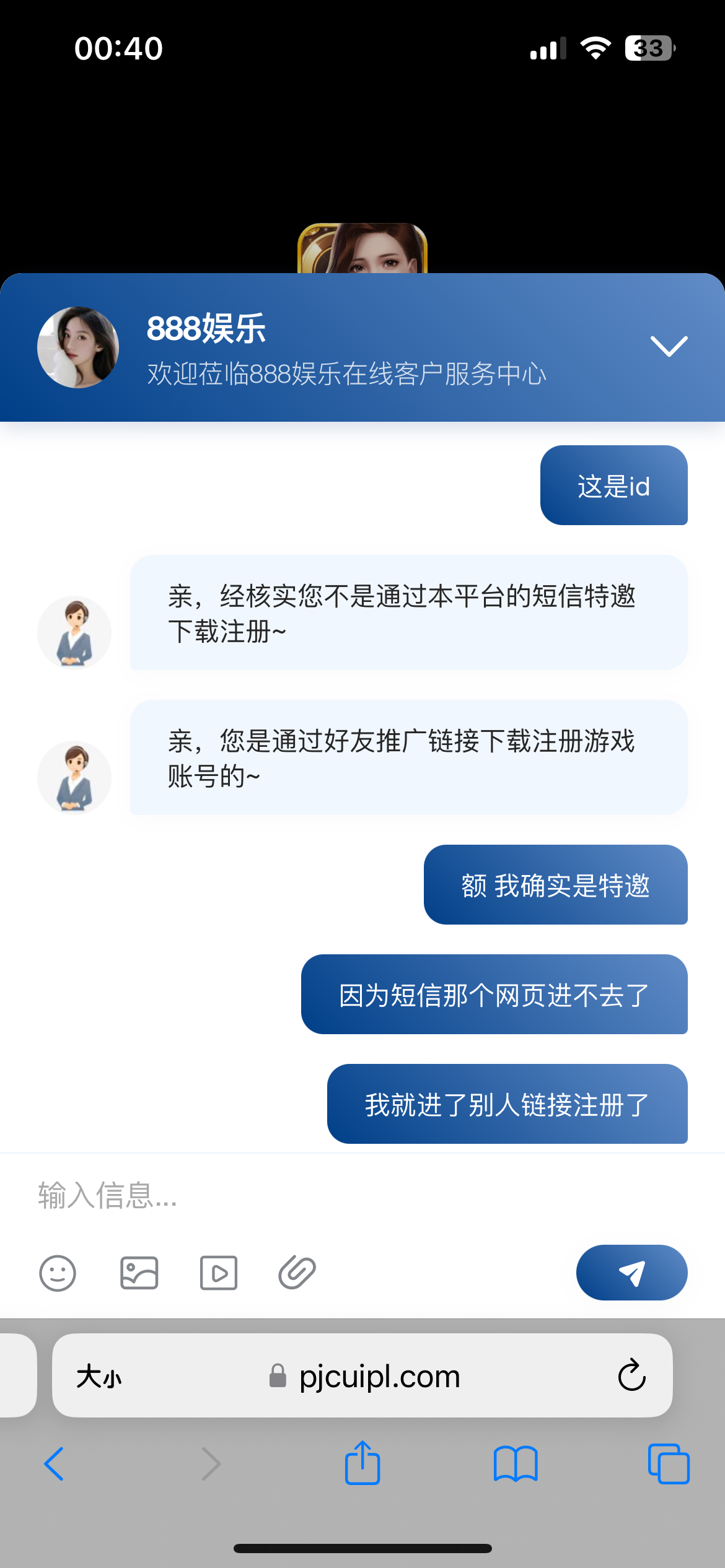
Task: Open the emoji picker
Action: (x=58, y=1273)
